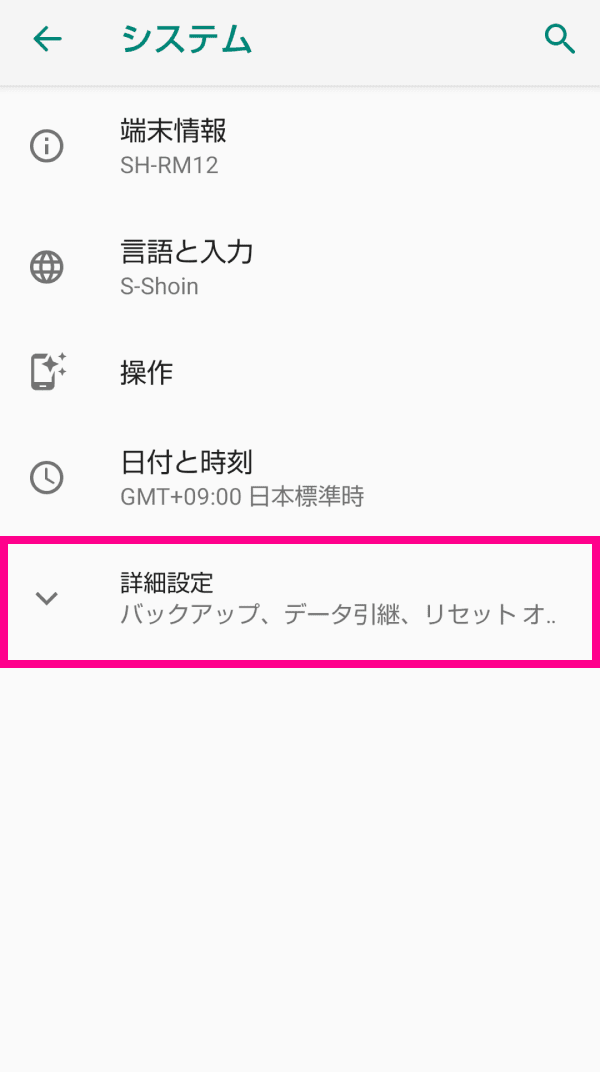The height and width of the screenshot is (1072, 600).
Task: Open the 操作 settings row
Action: click(x=300, y=373)
